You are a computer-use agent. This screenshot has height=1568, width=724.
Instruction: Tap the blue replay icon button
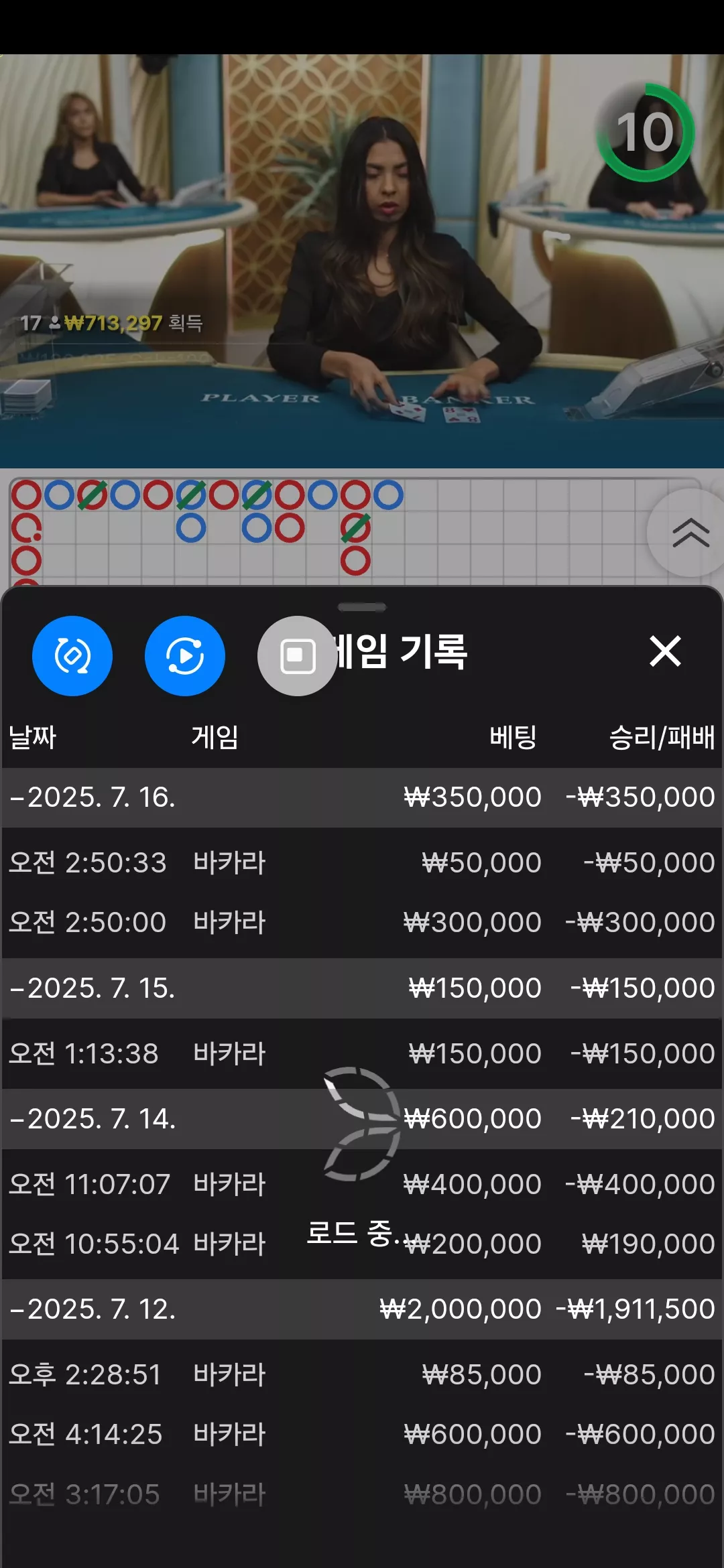pyautogui.click(x=185, y=656)
